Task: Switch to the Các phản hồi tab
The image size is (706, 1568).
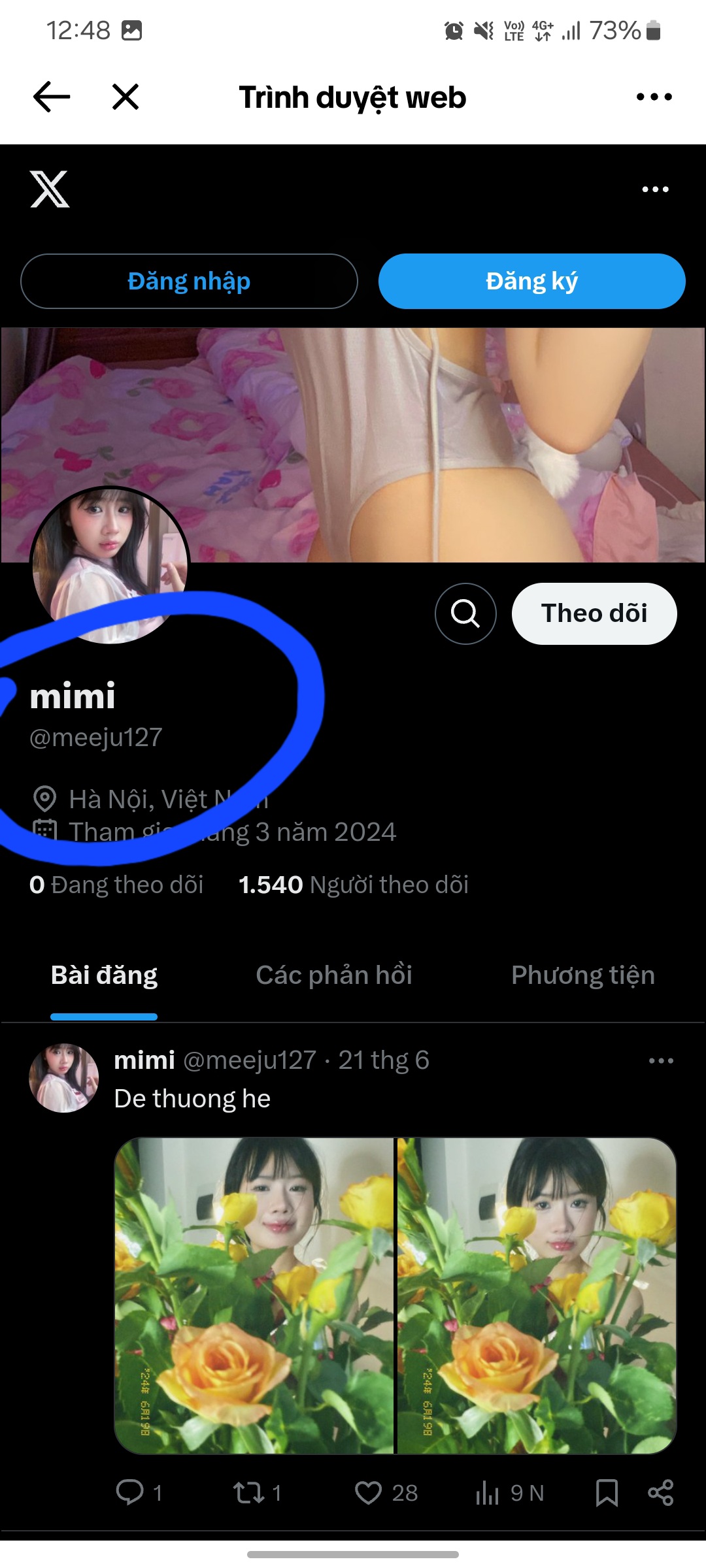Action: tap(334, 975)
